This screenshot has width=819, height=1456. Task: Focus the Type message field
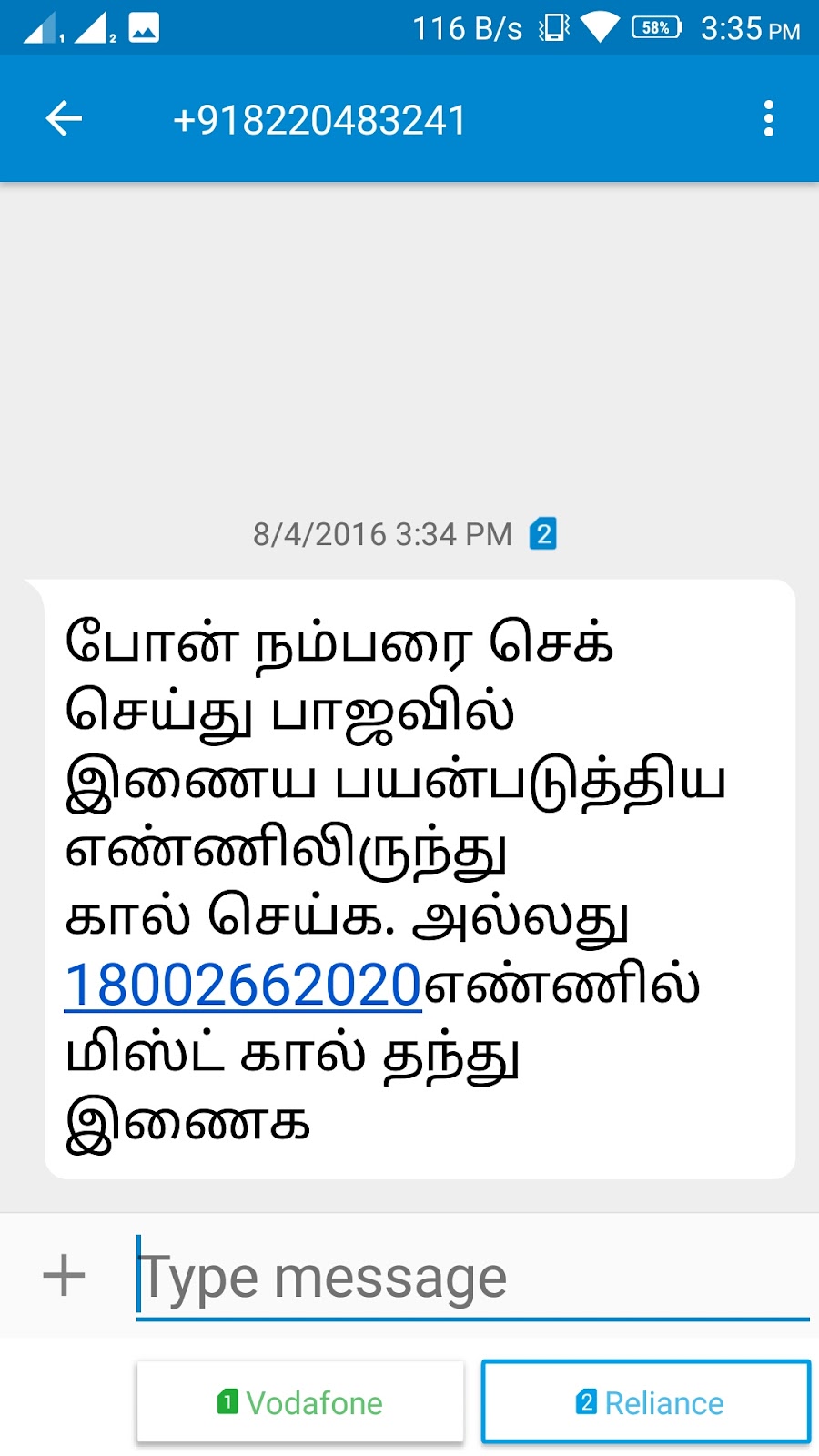tap(473, 1277)
